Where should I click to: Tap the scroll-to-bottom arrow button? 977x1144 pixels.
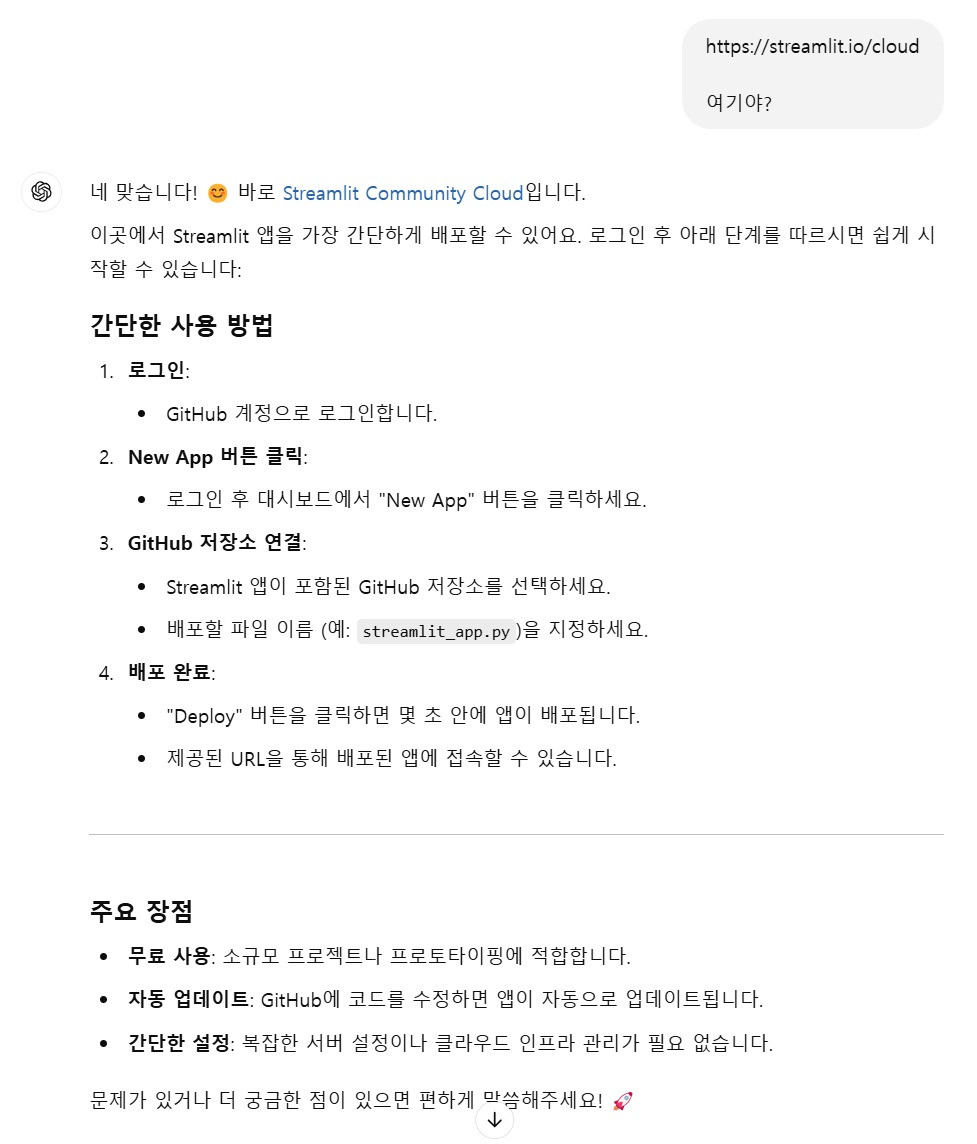(495, 1120)
